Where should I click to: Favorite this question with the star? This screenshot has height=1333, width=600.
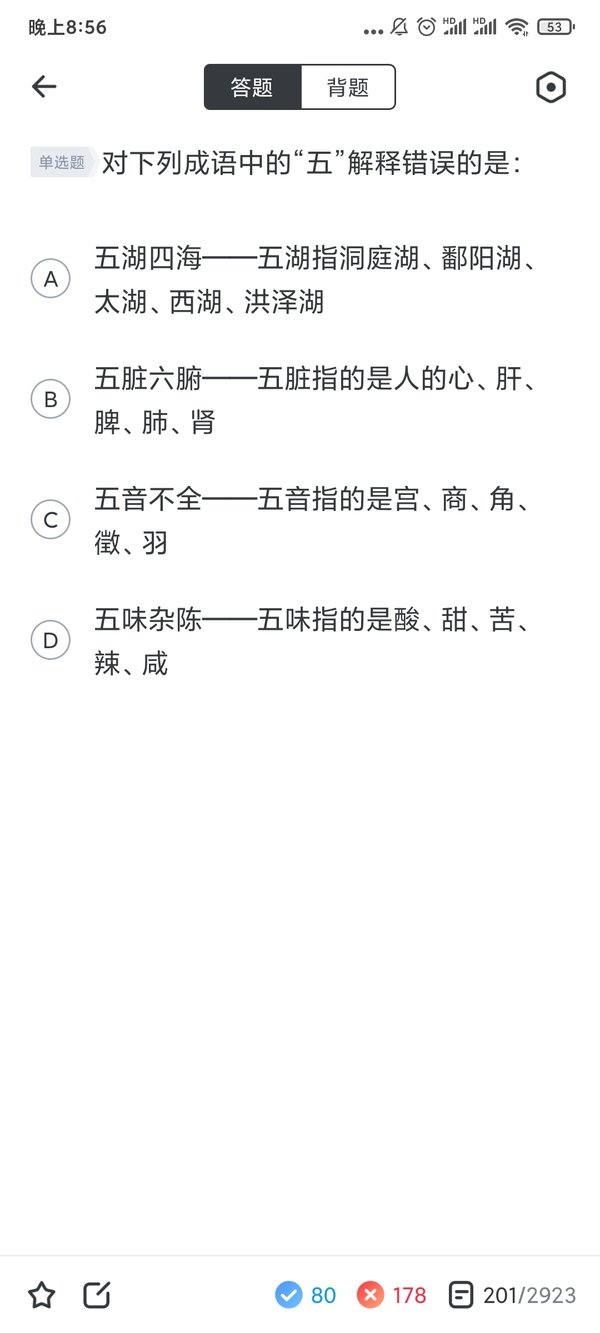point(41,1296)
